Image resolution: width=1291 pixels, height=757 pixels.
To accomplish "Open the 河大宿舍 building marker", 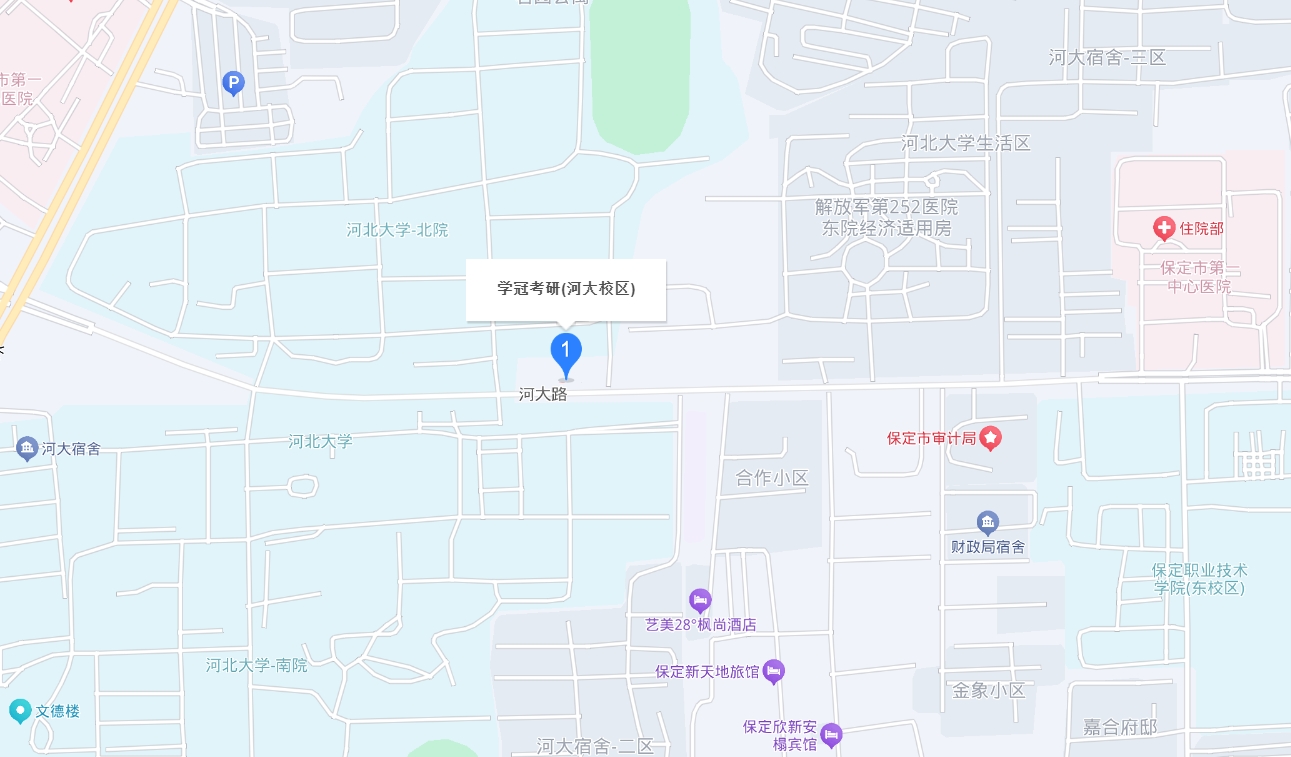I will point(27,448).
